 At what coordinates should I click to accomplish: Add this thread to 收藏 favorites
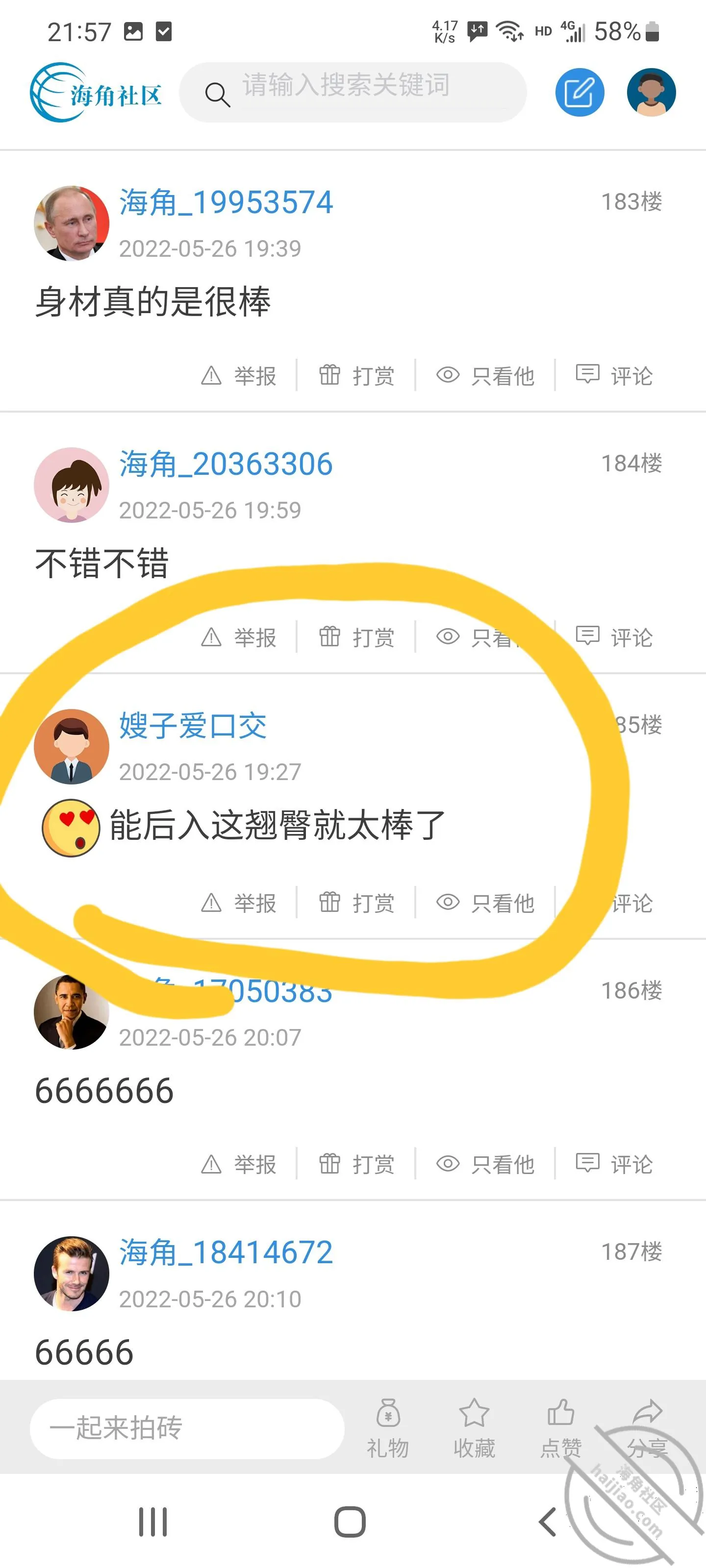coord(474,1428)
